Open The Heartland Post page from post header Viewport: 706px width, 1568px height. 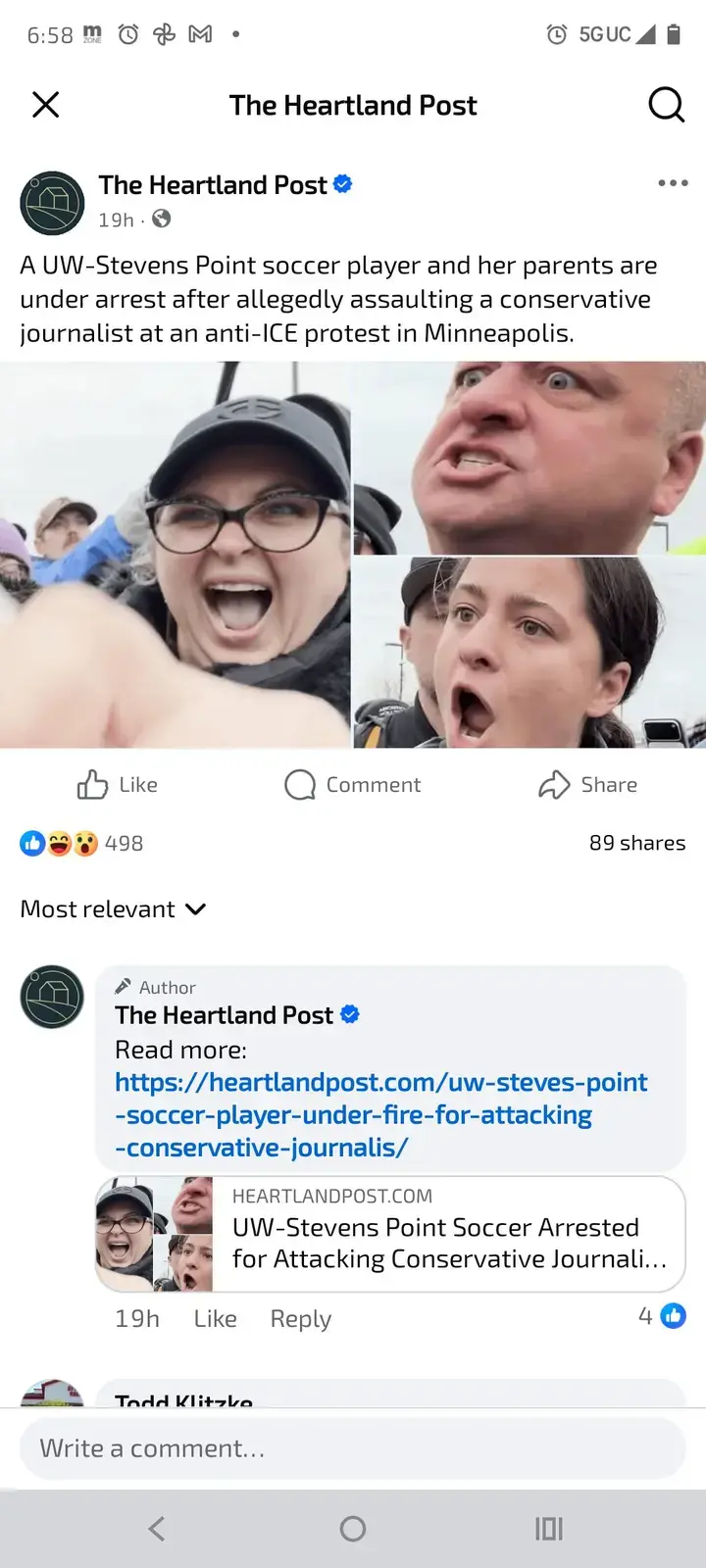[x=213, y=185]
